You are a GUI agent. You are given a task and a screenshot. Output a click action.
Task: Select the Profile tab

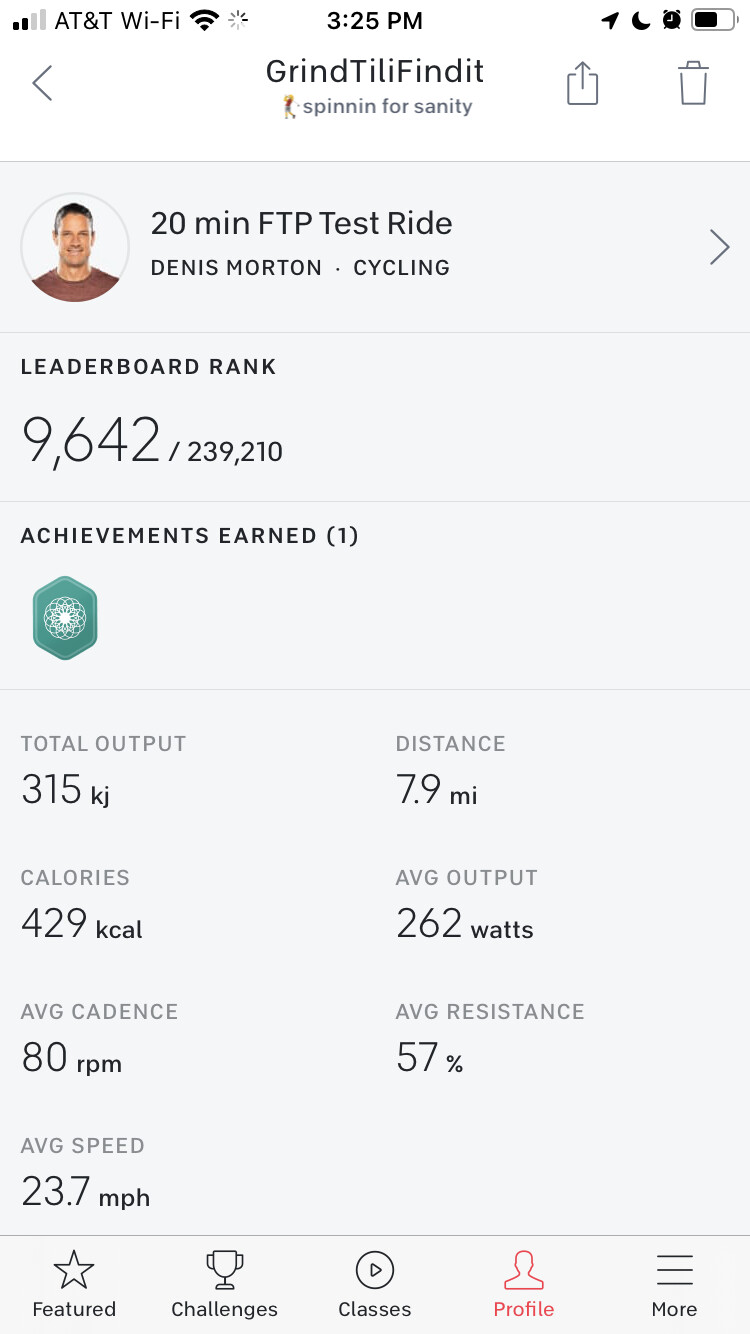(524, 1285)
